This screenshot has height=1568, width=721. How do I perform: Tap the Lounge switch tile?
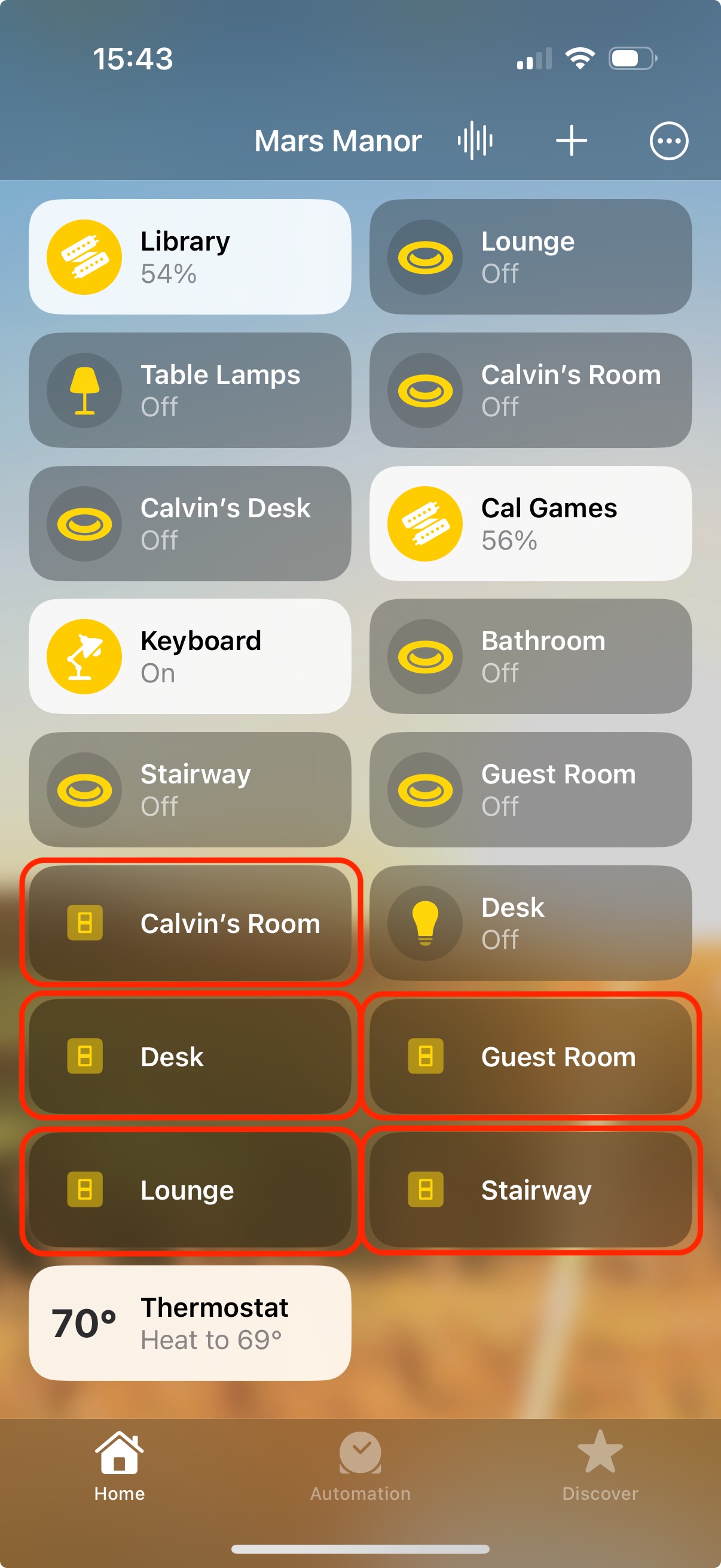click(190, 1189)
